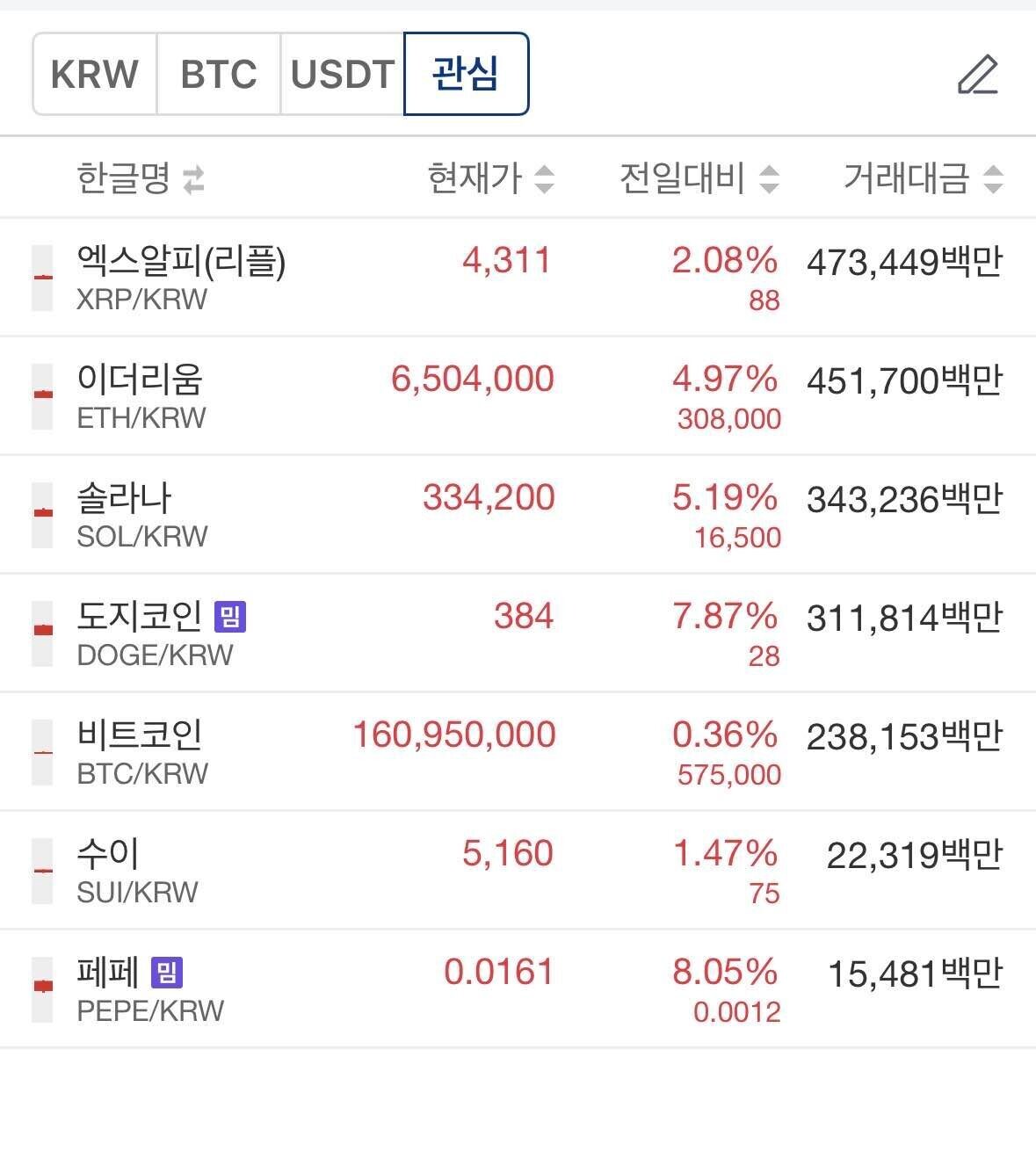Sort by 현재가 using its sort arrows
The width and height of the screenshot is (1036, 1158).
tap(545, 178)
